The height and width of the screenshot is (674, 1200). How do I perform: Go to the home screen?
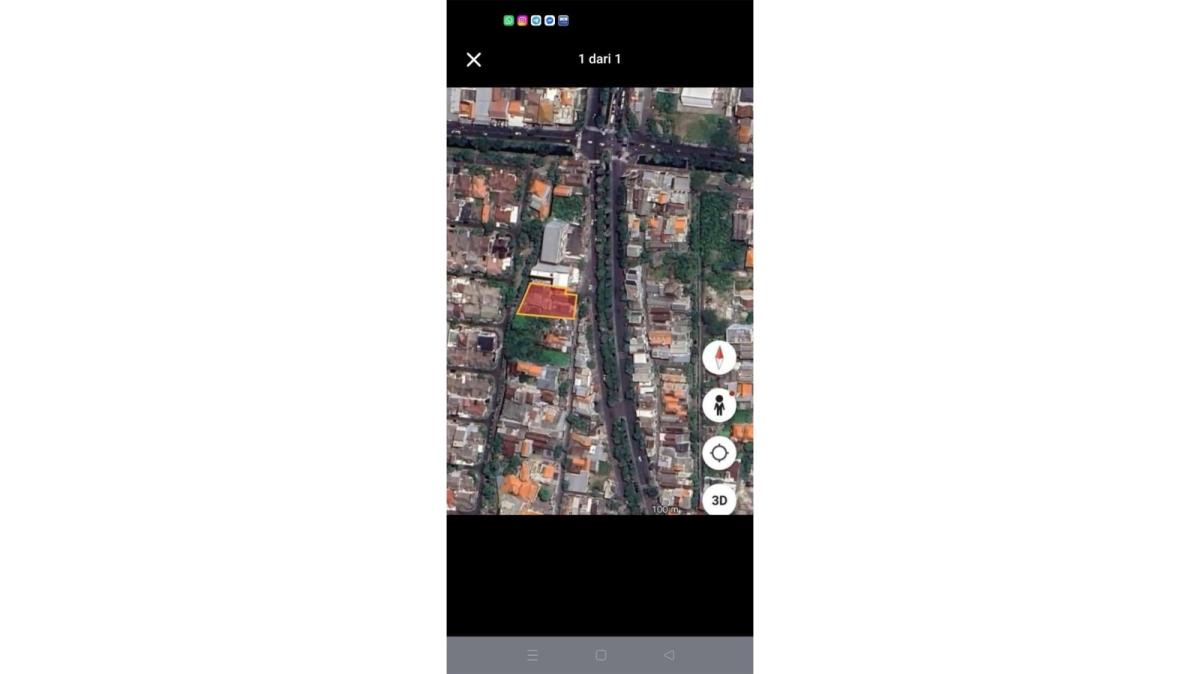(x=601, y=655)
